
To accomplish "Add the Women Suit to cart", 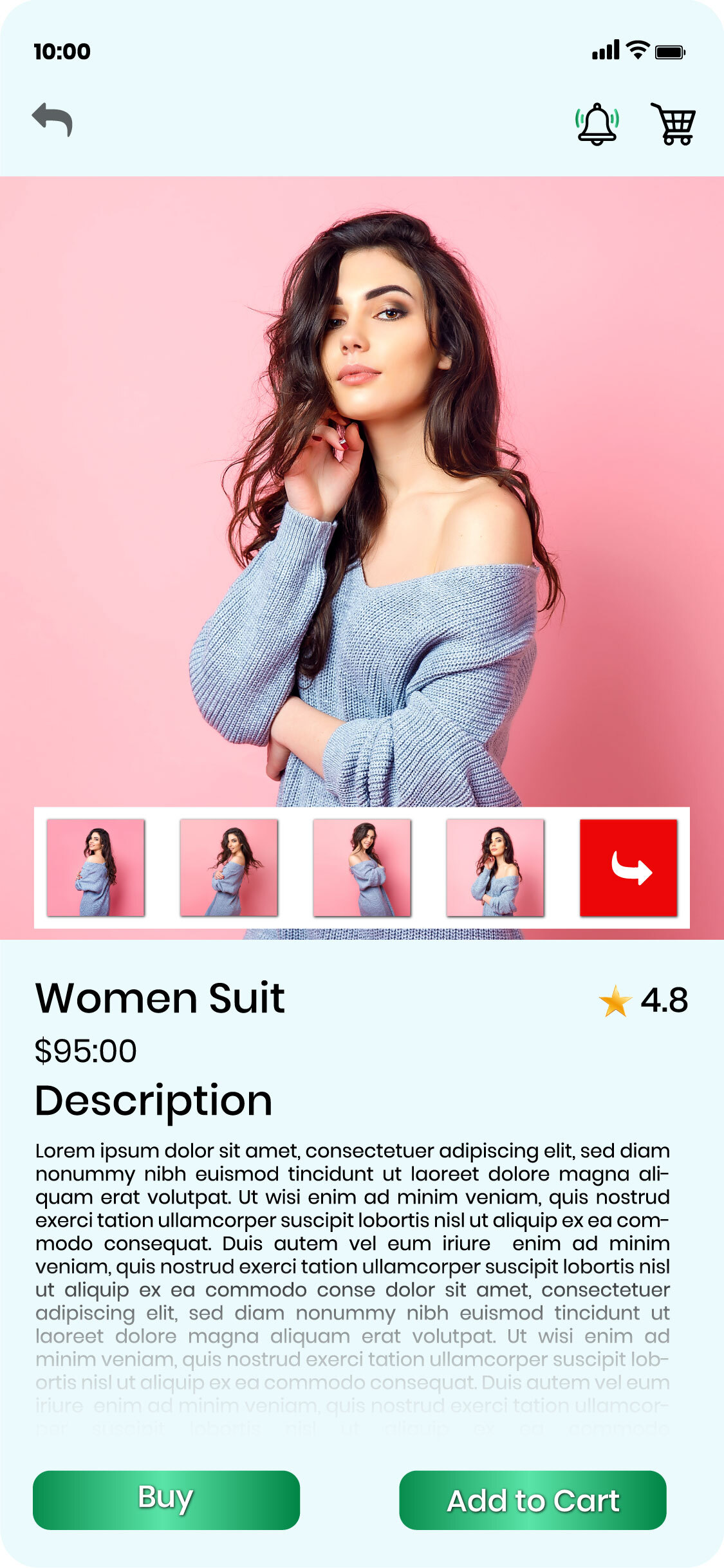I will point(533,1499).
